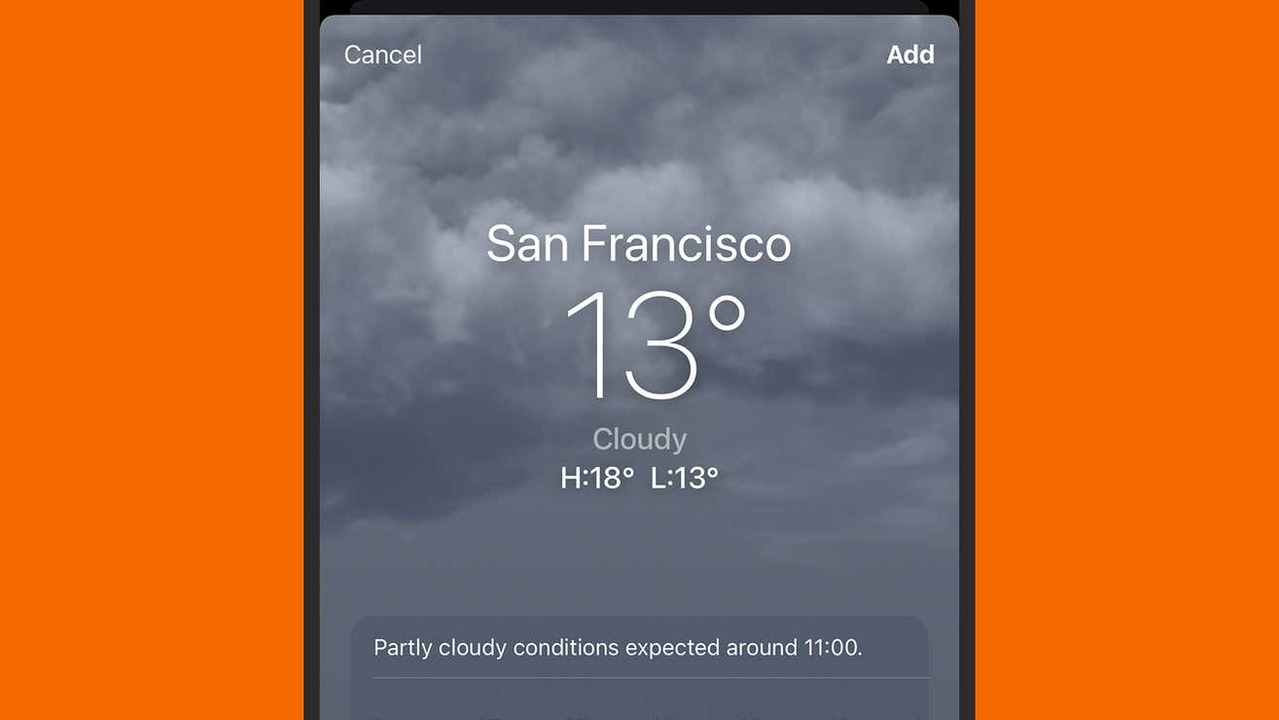Cancel adding San Francisco
This screenshot has width=1279, height=720.
[383, 54]
